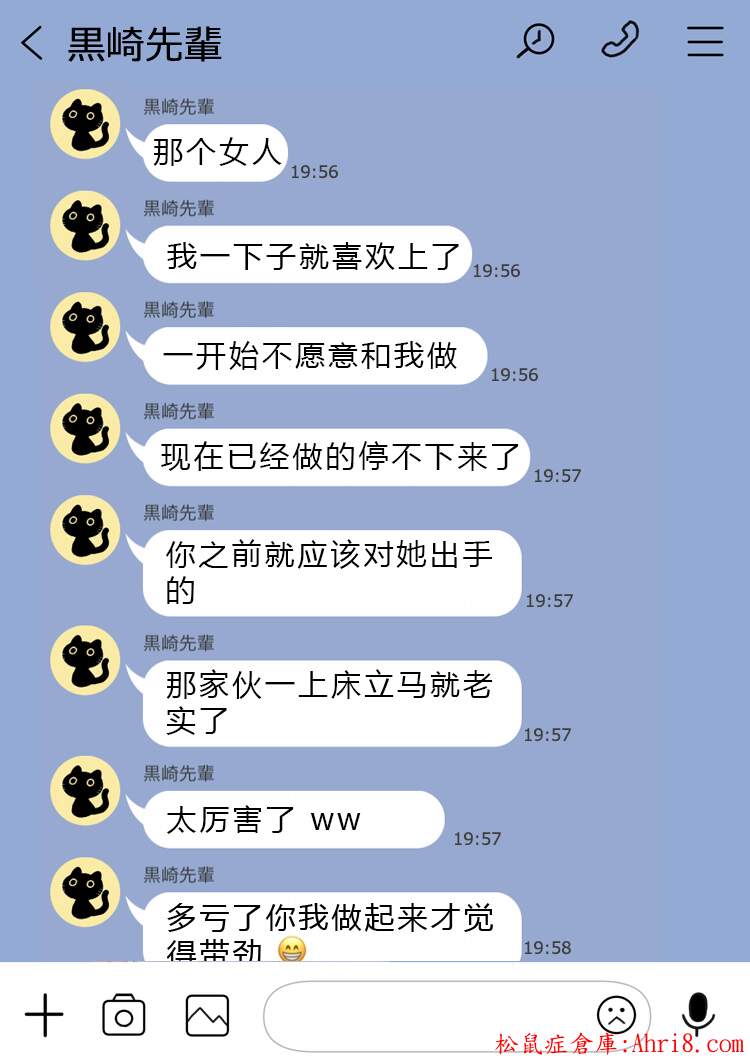The width and height of the screenshot is (750, 1061).
Task: Open avatar beside the 那个女人 message
Action: [x=86, y=124]
